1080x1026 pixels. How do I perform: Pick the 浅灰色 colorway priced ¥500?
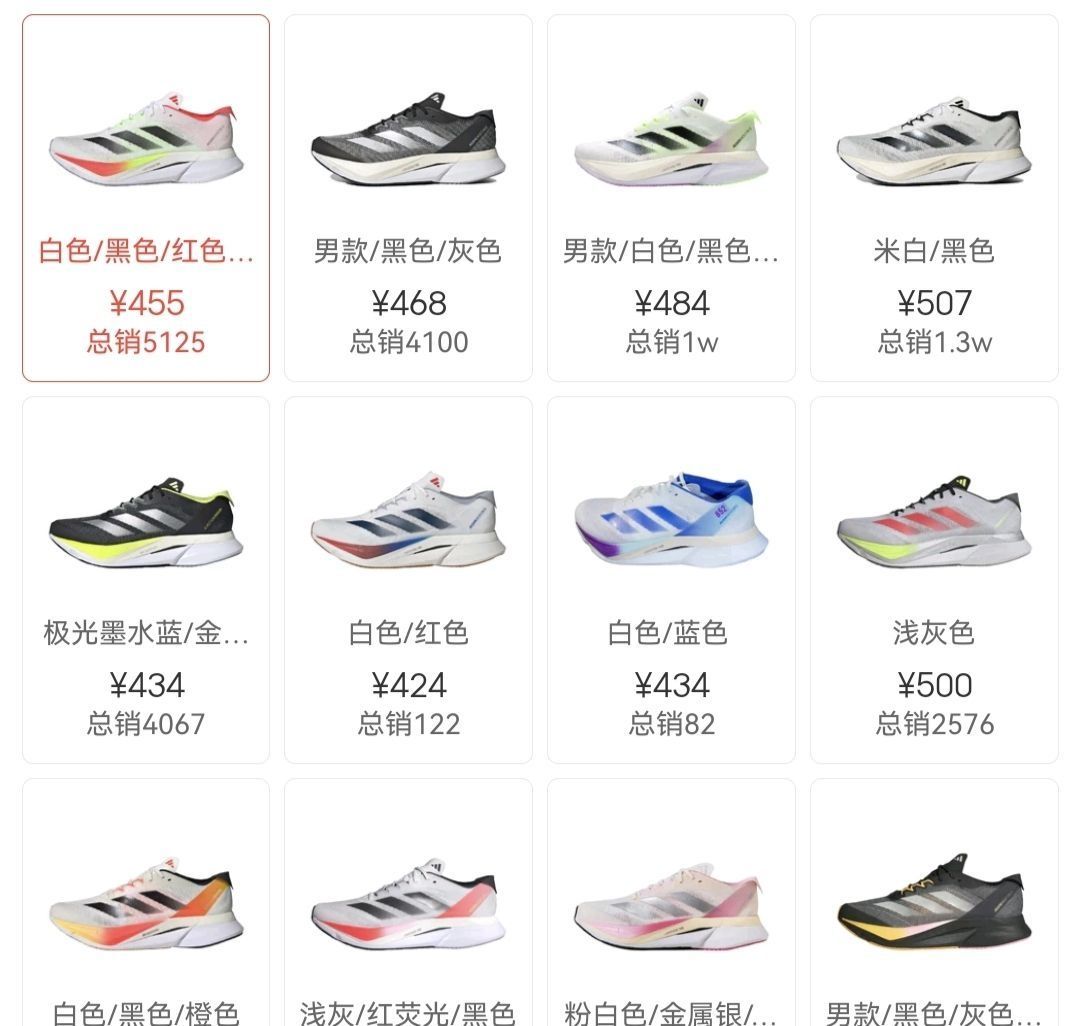tap(934, 580)
